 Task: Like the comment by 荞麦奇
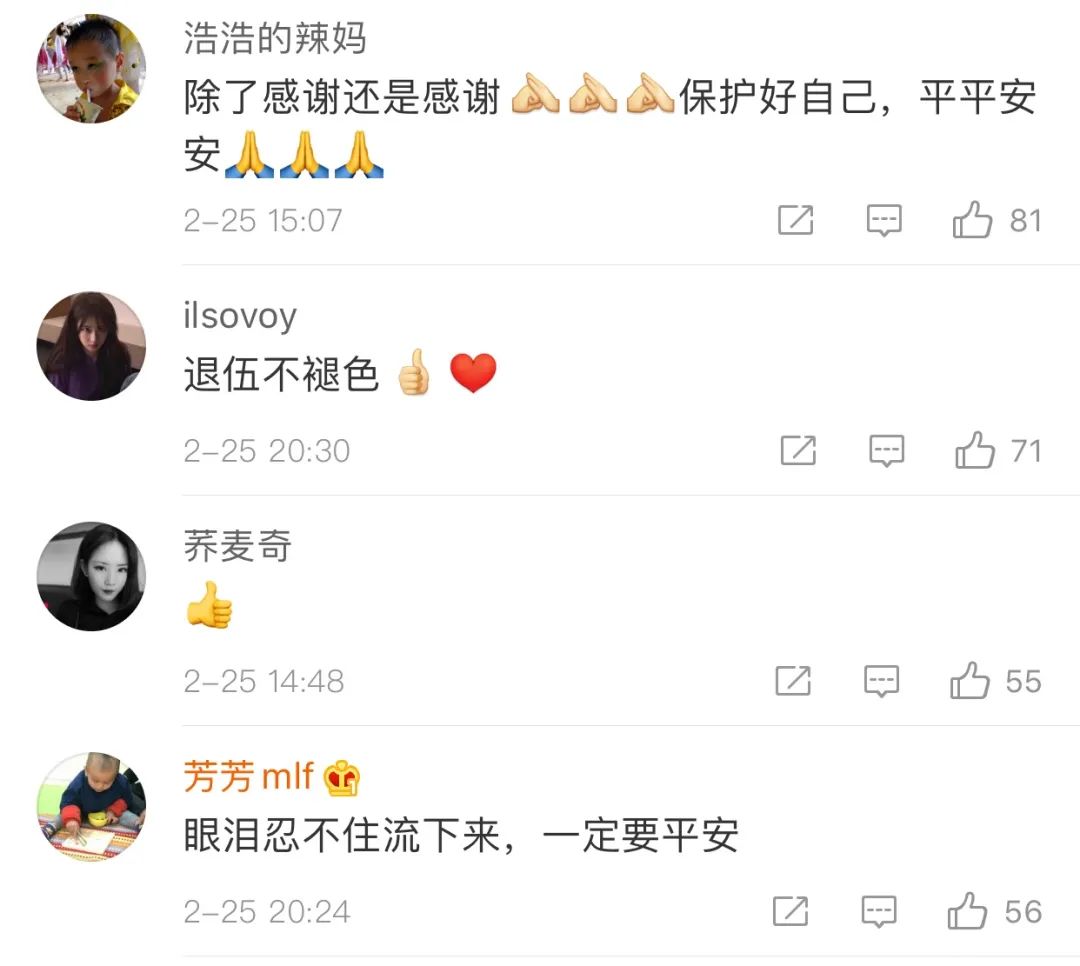click(970, 682)
